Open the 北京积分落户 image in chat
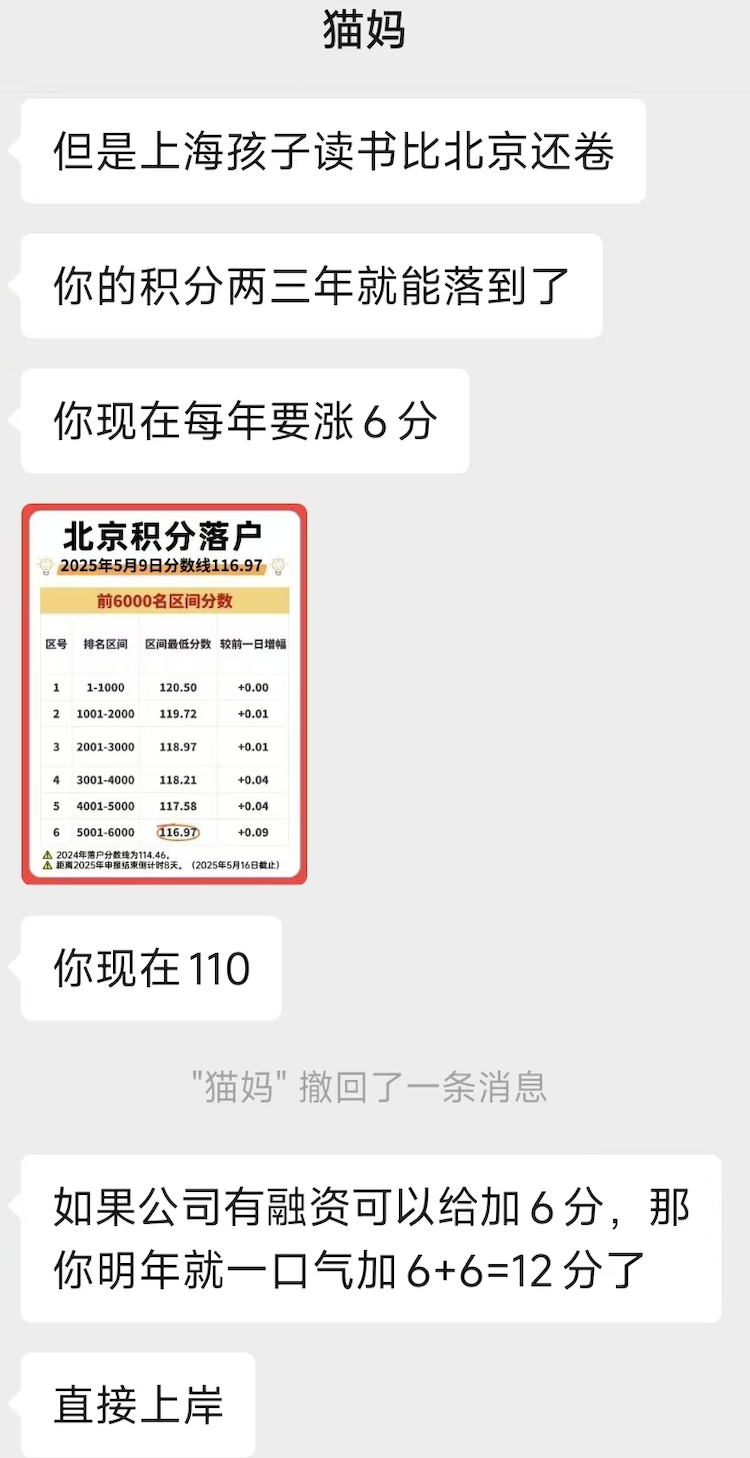Image resolution: width=750 pixels, height=1458 pixels. coord(164,694)
